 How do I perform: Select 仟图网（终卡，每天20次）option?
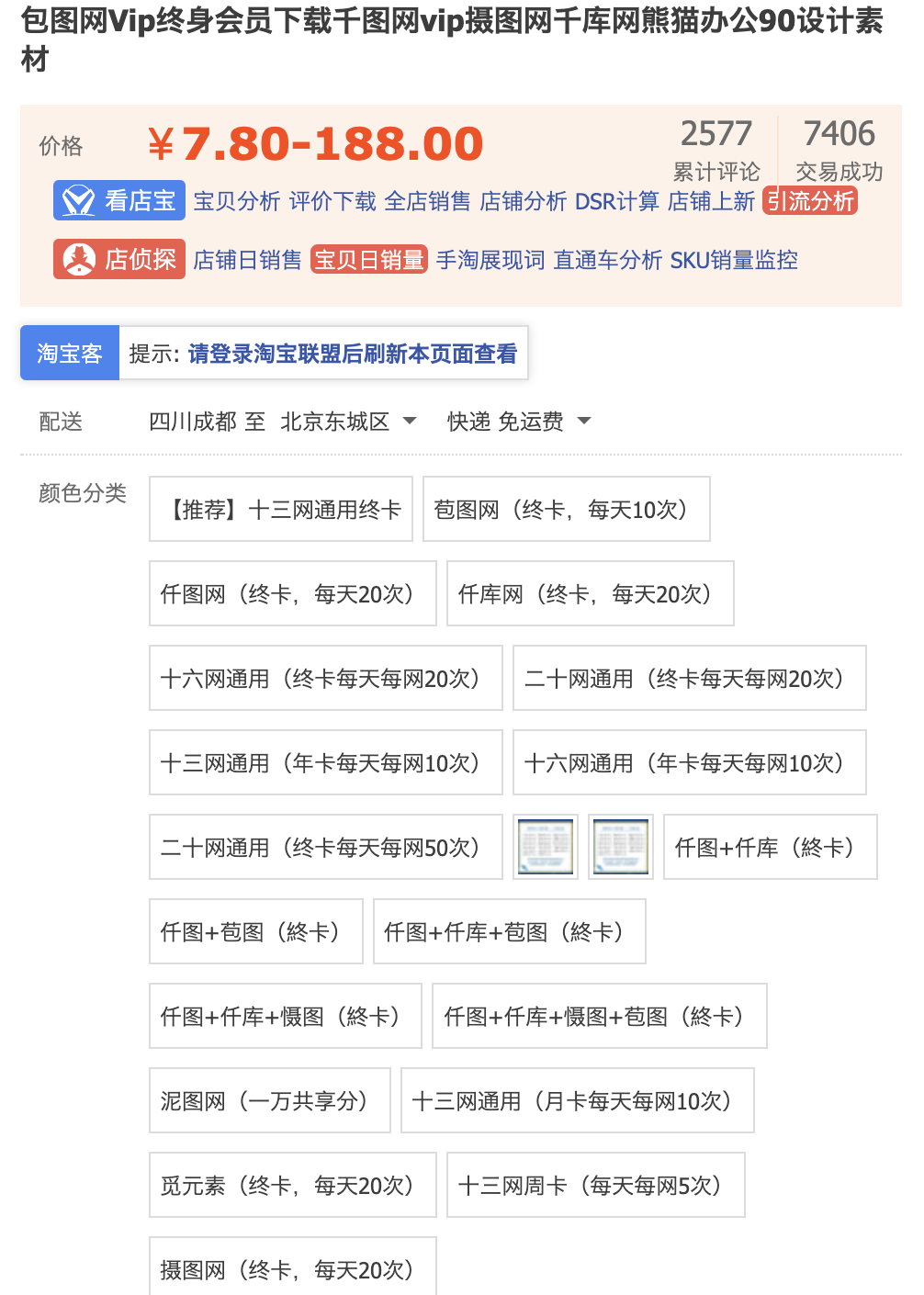(x=292, y=593)
